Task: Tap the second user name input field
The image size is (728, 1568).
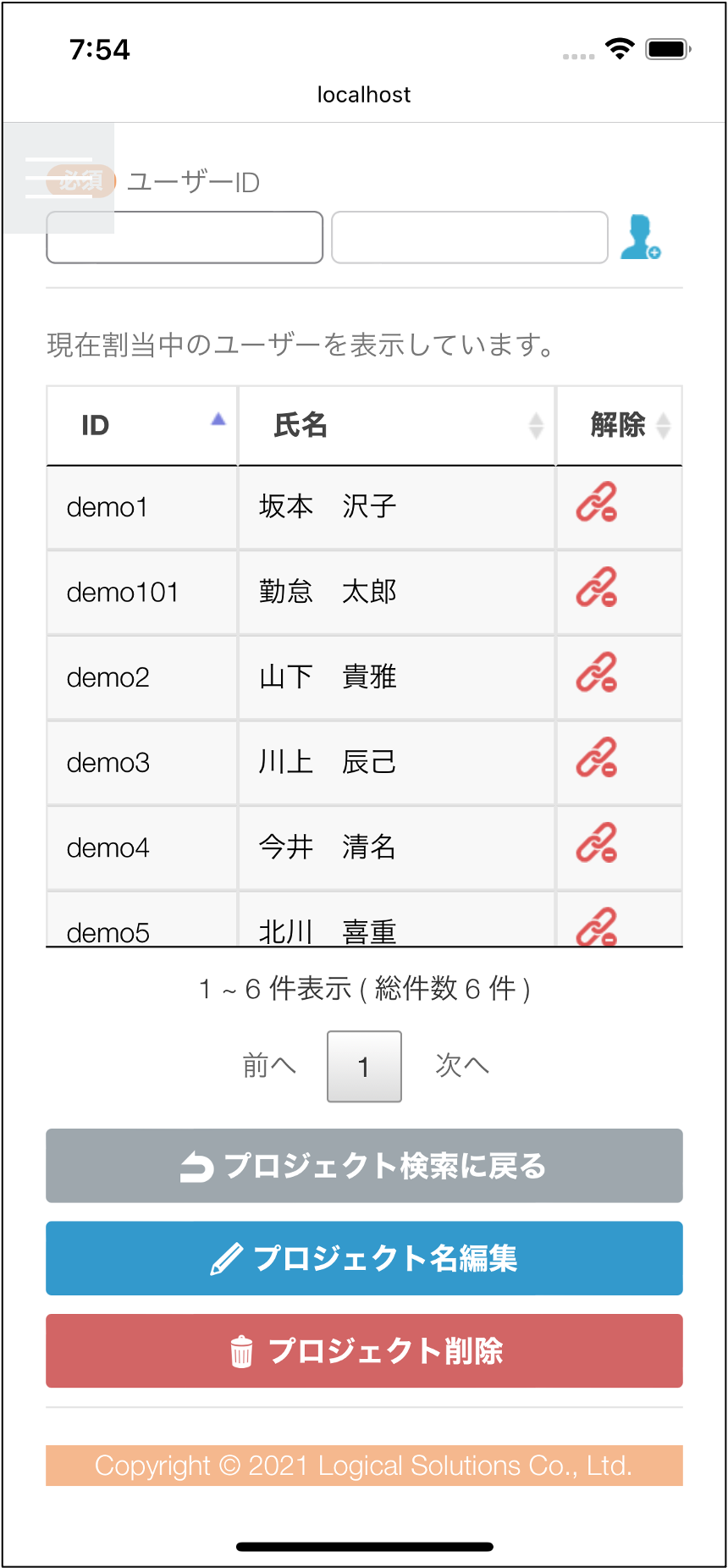Action: [469, 238]
